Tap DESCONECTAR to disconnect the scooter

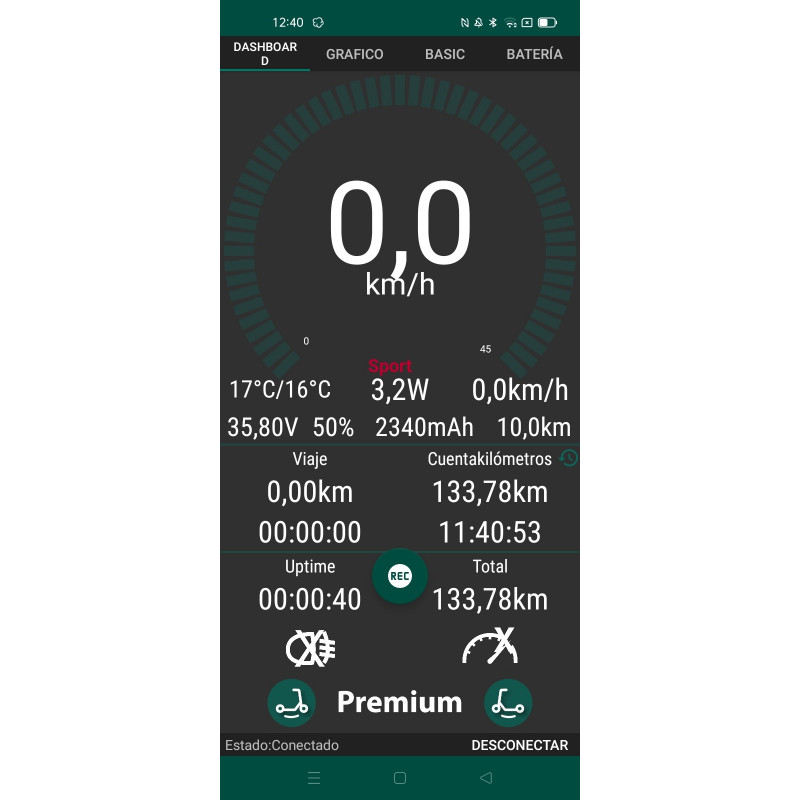pyautogui.click(x=519, y=745)
